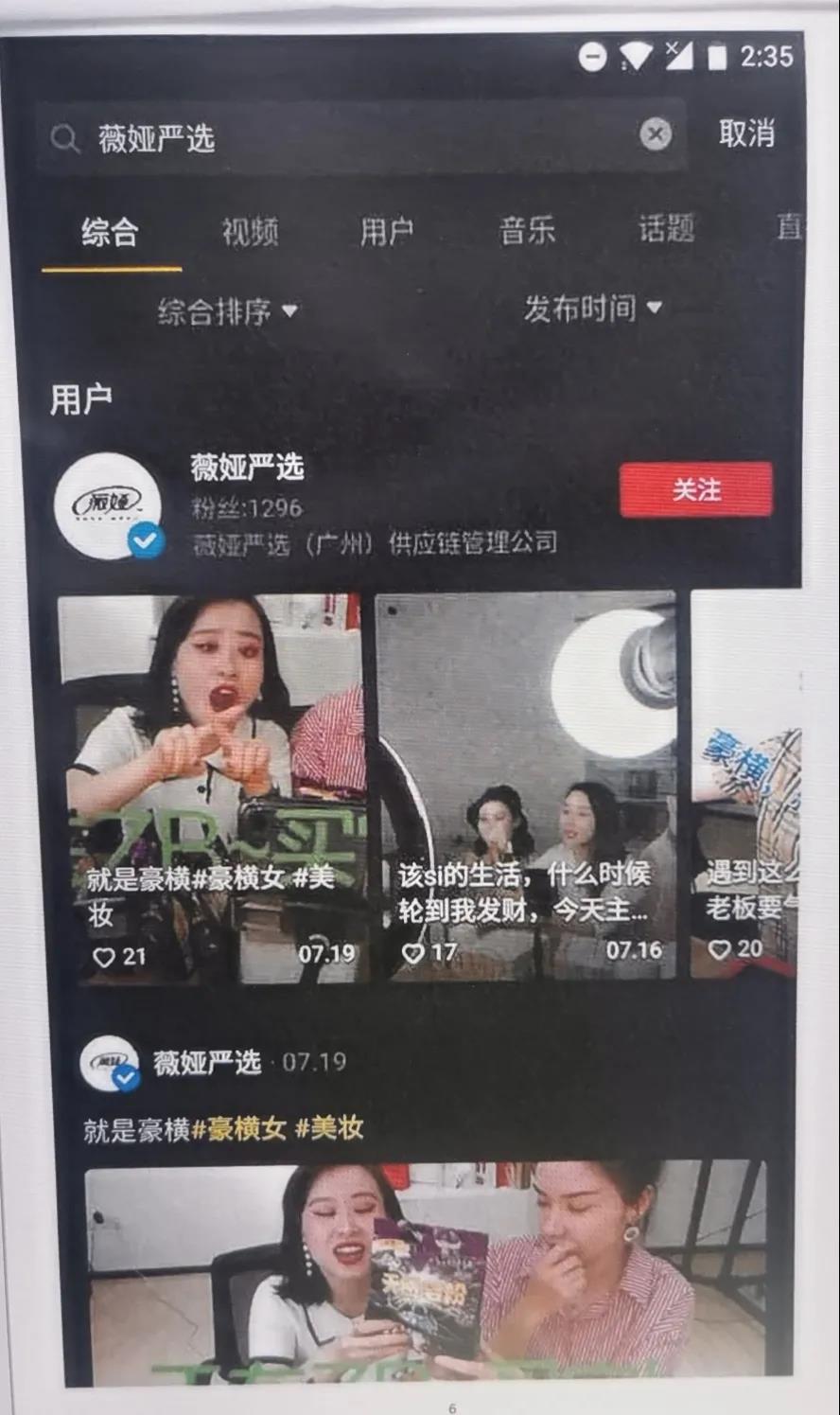The height and width of the screenshot is (1415, 840).
Task: Clear the search text with the X icon
Action: click(x=655, y=134)
